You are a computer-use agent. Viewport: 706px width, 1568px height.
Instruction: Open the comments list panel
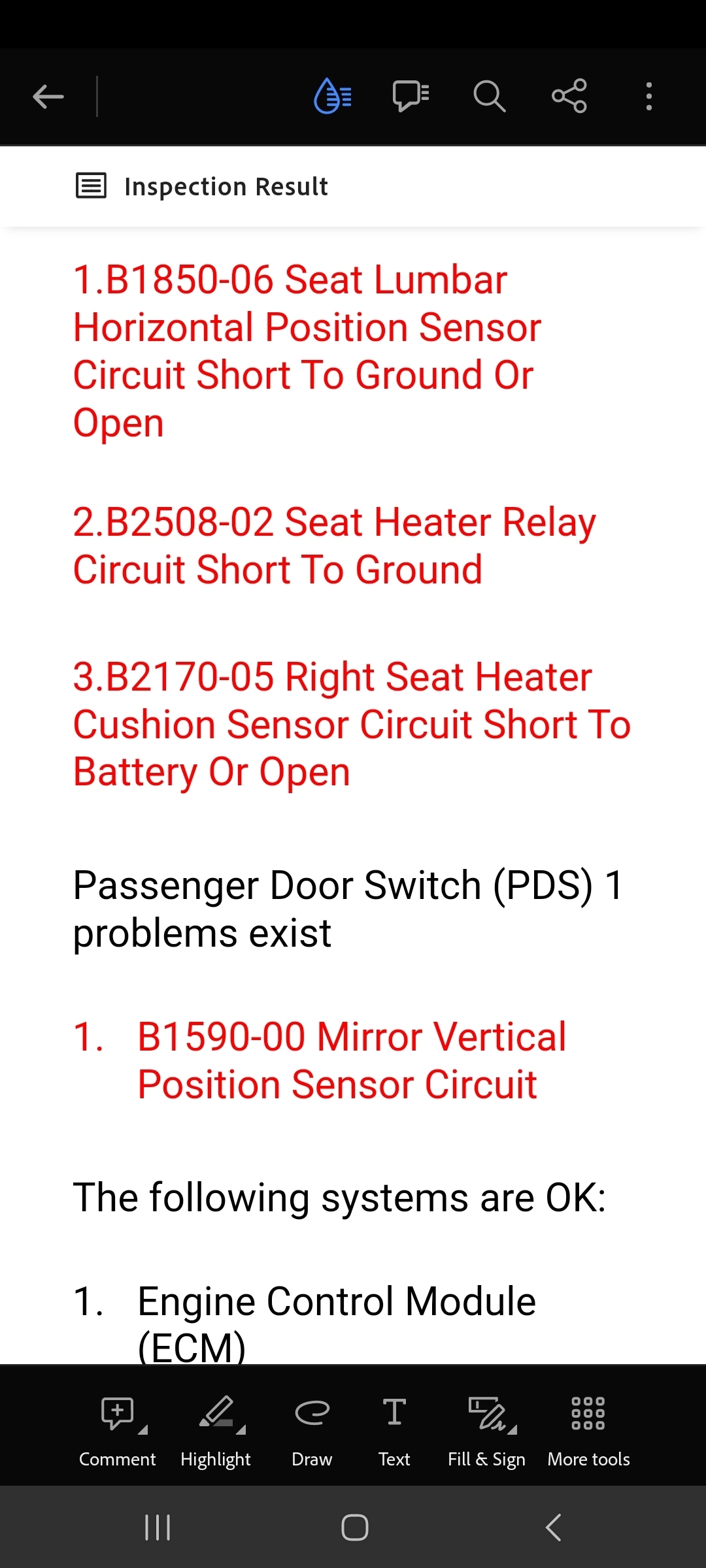pos(411,97)
